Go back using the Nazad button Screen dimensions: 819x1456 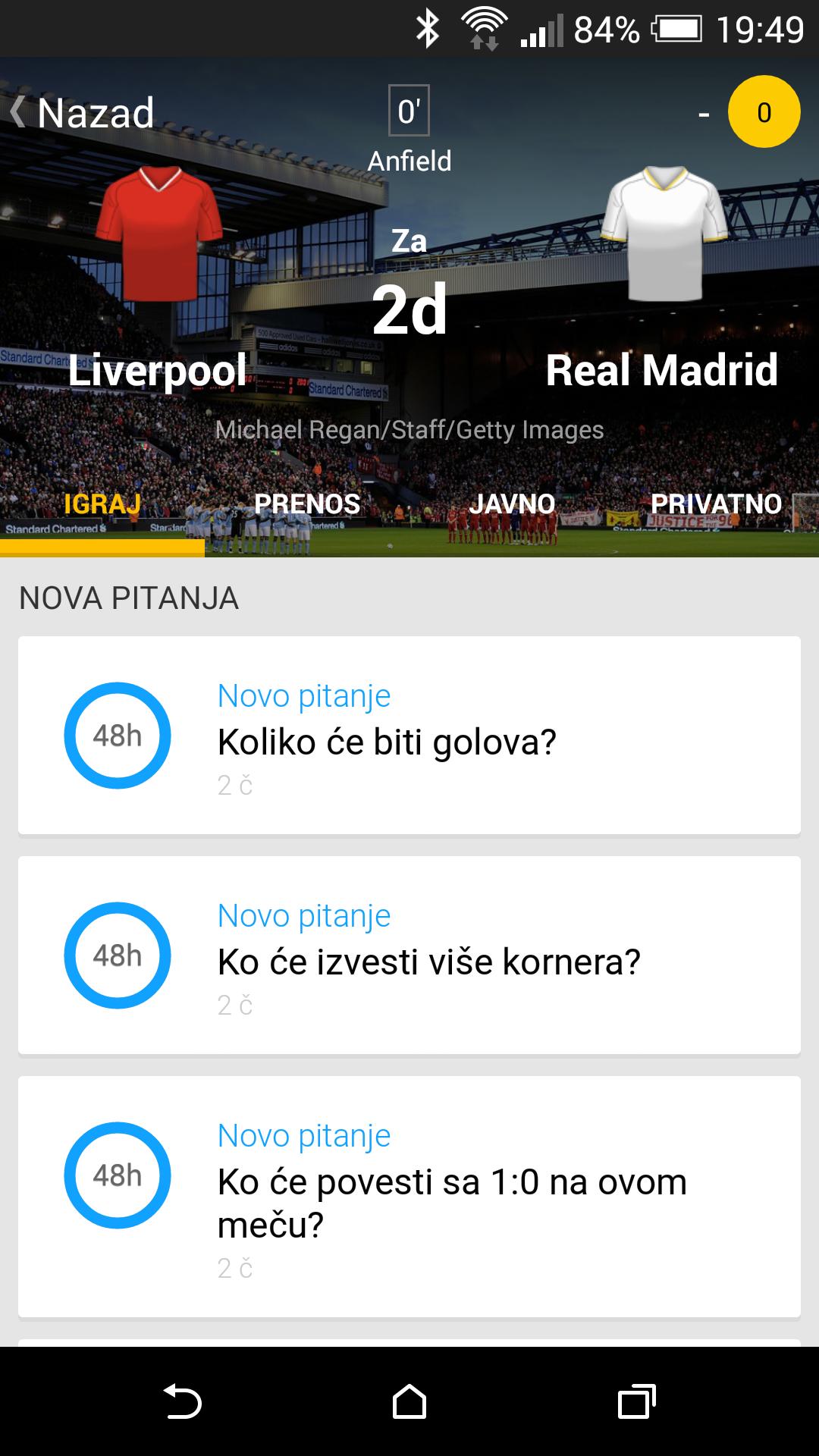pos(83,113)
